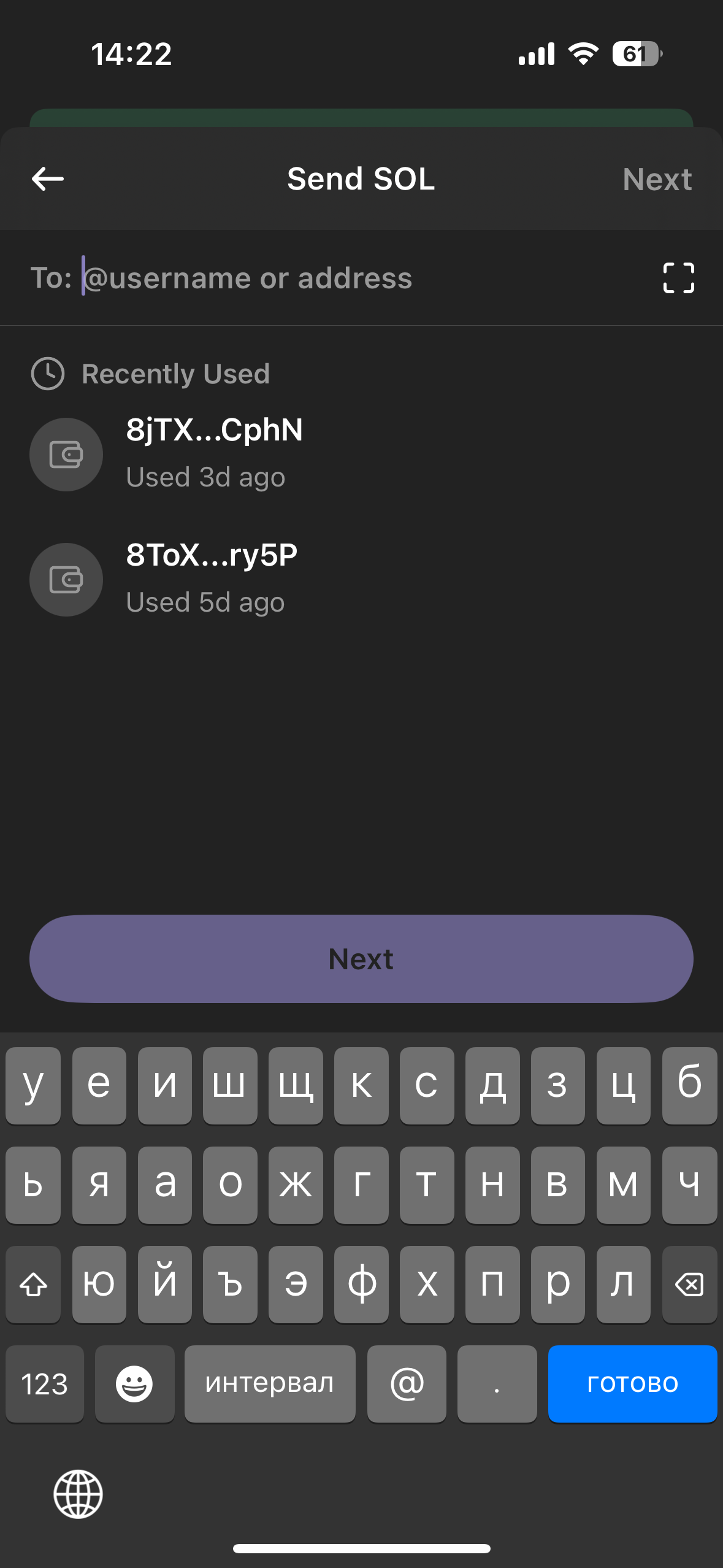The image size is (723, 1568).
Task: Open the QR code scanner icon
Action: tap(679, 278)
